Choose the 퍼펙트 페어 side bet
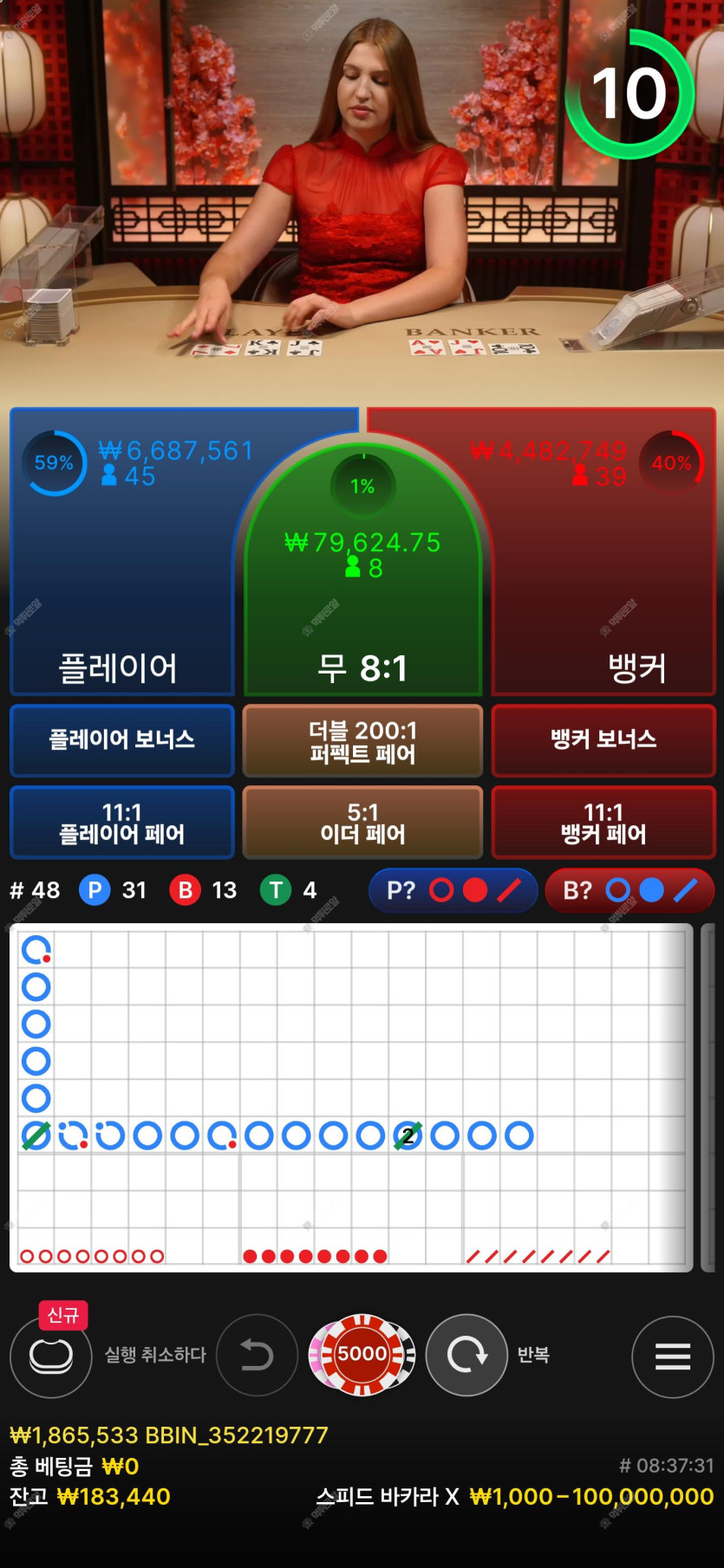The height and width of the screenshot is (1568, 724). 362,741
